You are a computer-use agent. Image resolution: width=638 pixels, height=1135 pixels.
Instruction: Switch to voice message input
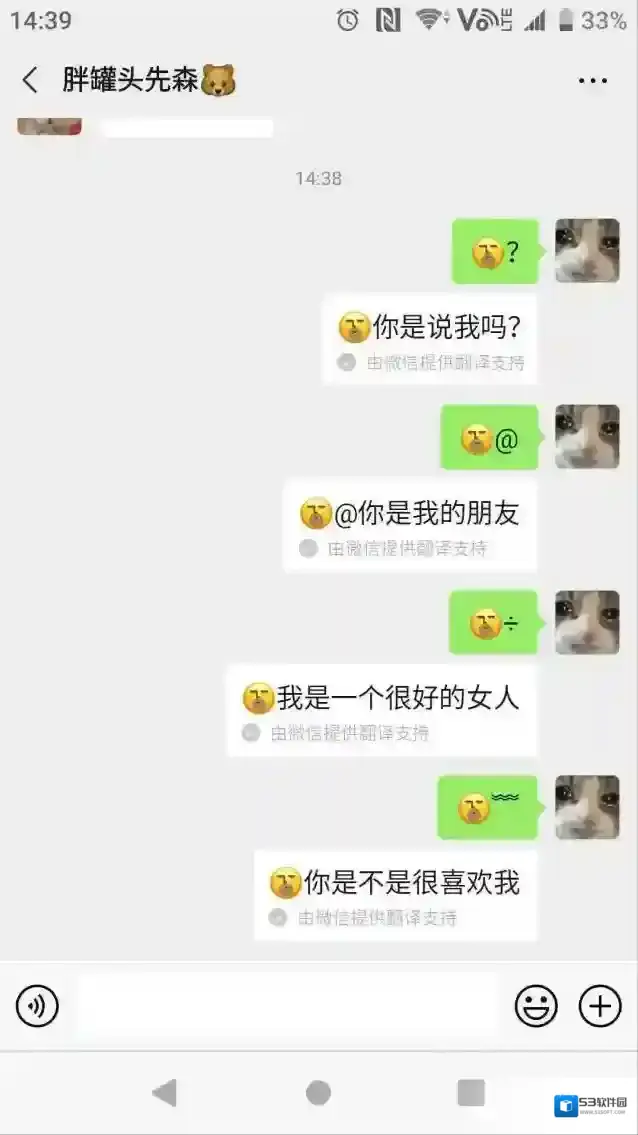[37, 1006]
